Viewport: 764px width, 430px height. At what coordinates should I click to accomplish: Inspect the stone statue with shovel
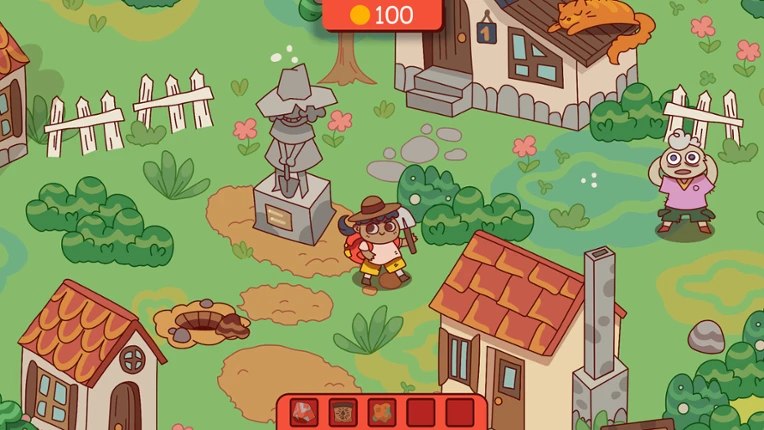pyautogui.click(x=295, y=155)
